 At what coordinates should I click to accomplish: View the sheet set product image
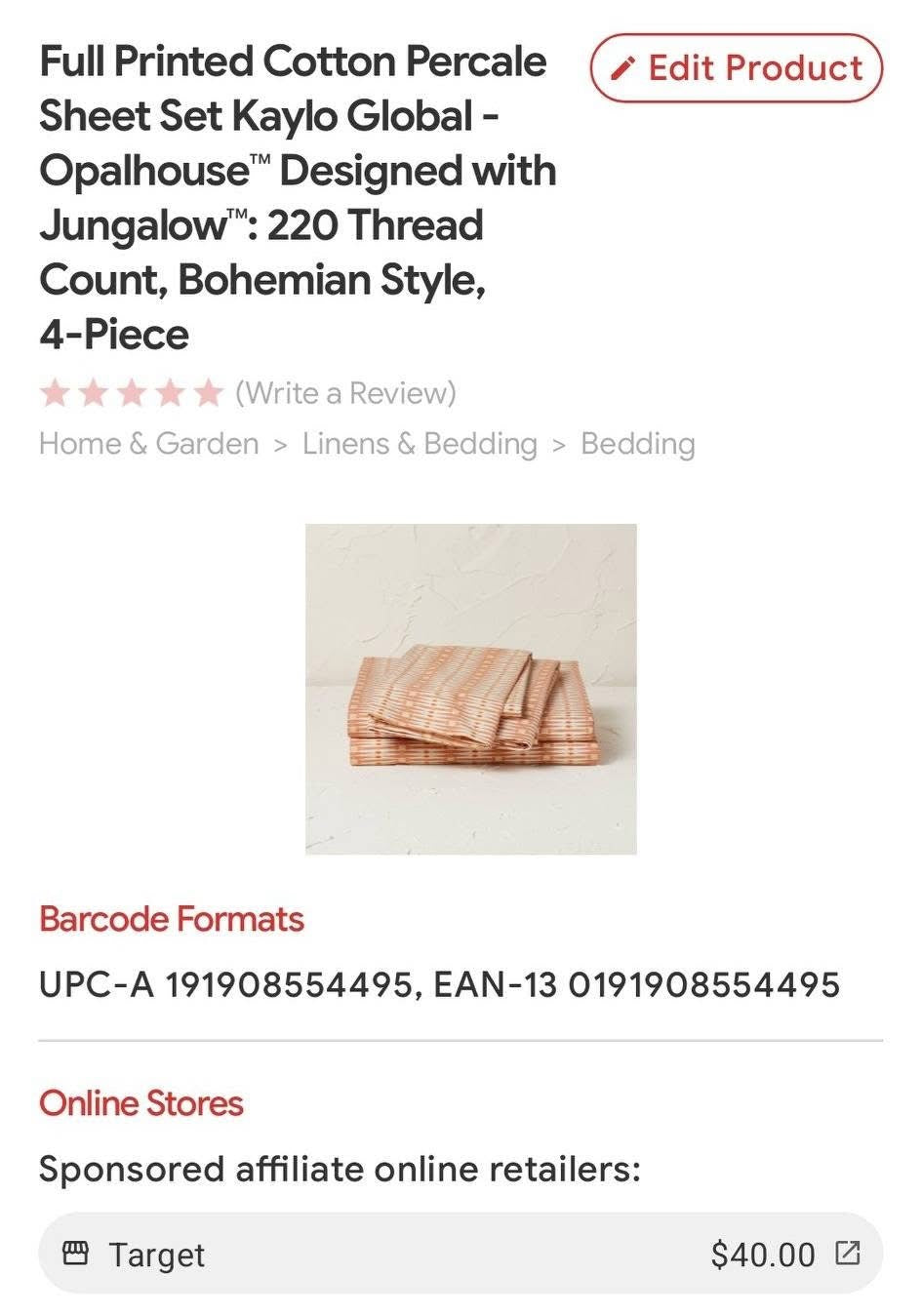[470, 689]
